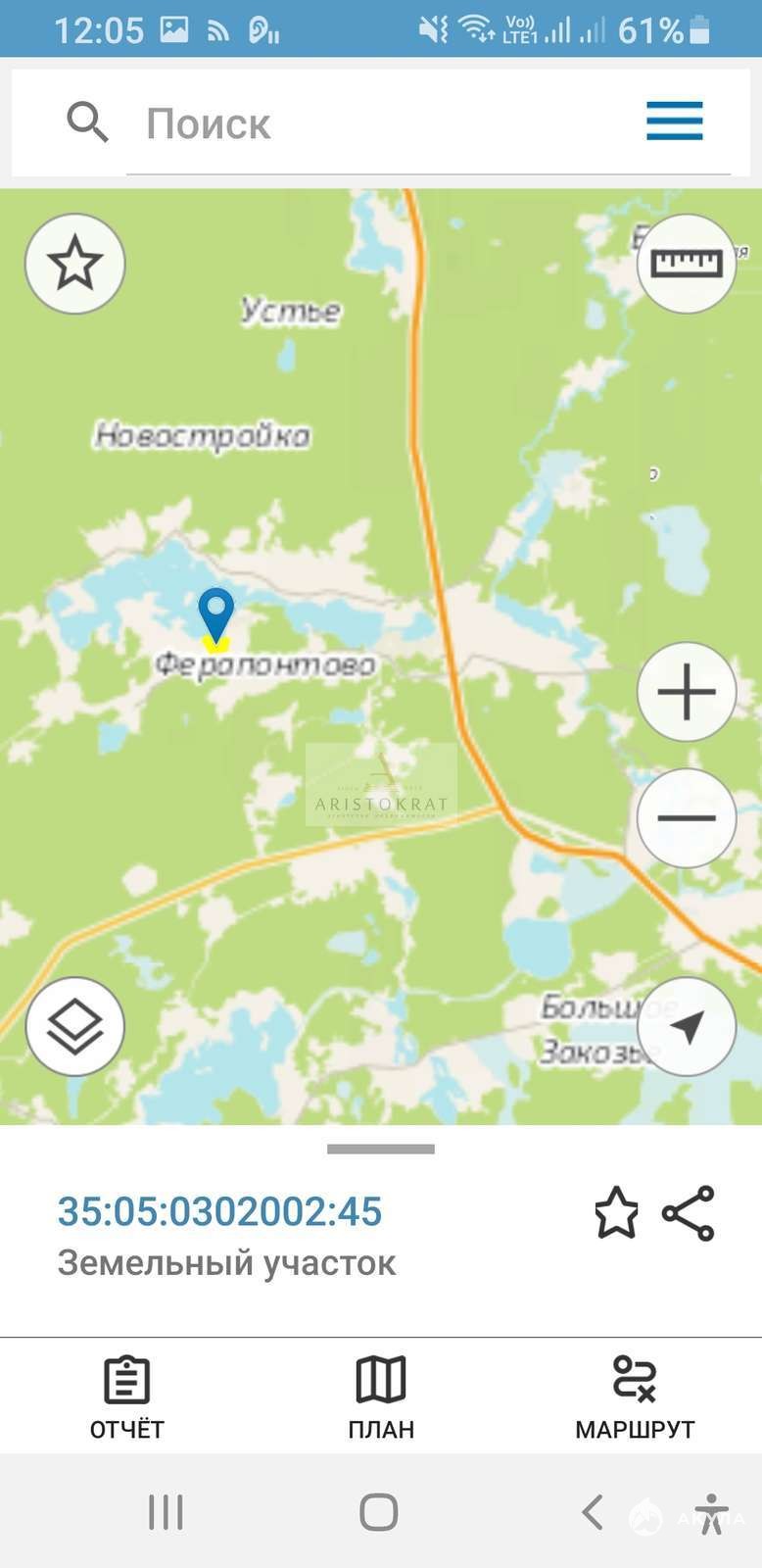Screen dimensions: 762x1568
Task: Open the hamburger menu
Action: tap(674, 122)
